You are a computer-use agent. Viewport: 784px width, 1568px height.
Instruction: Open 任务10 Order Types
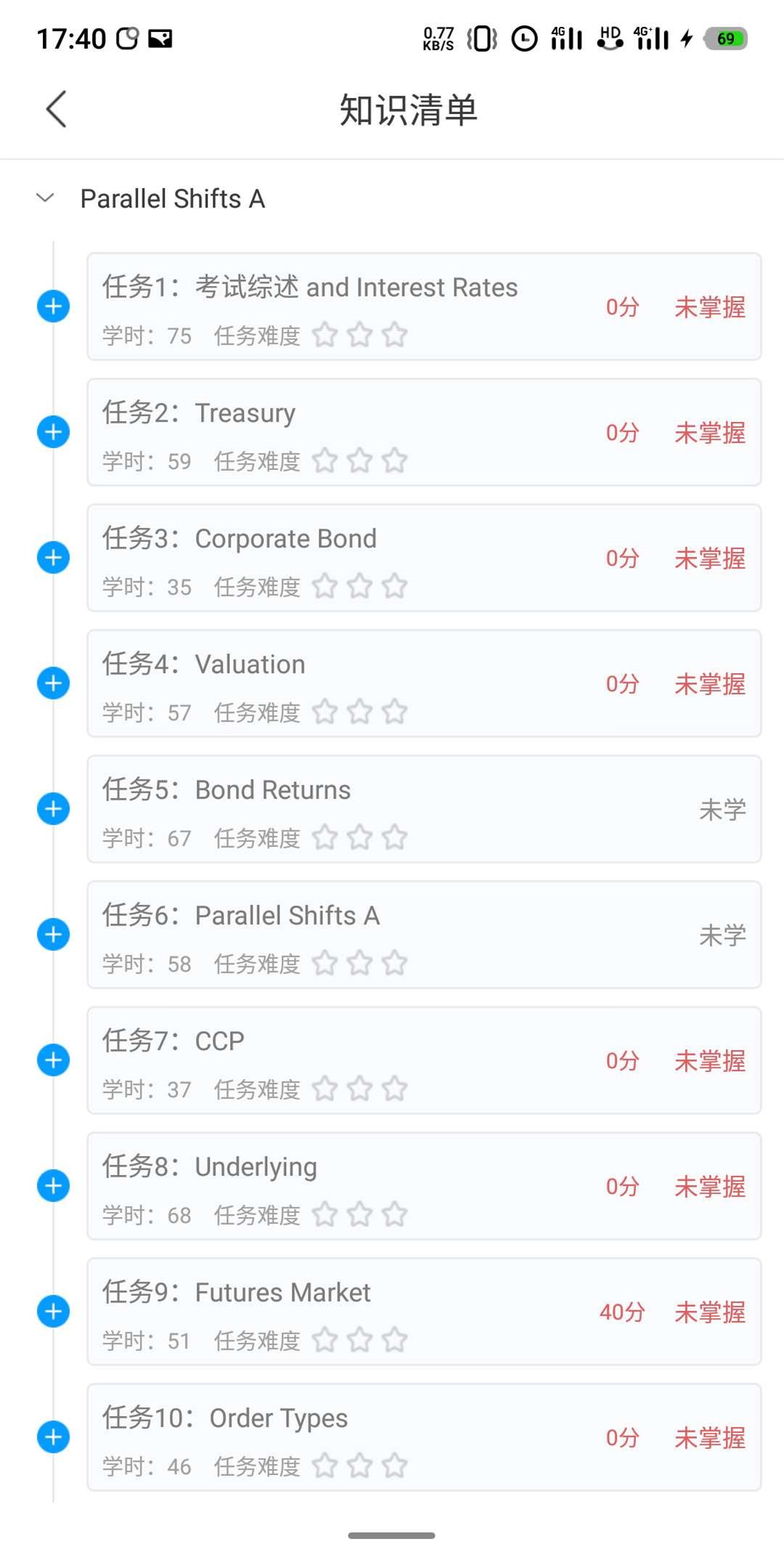[x=424, y=1437]
